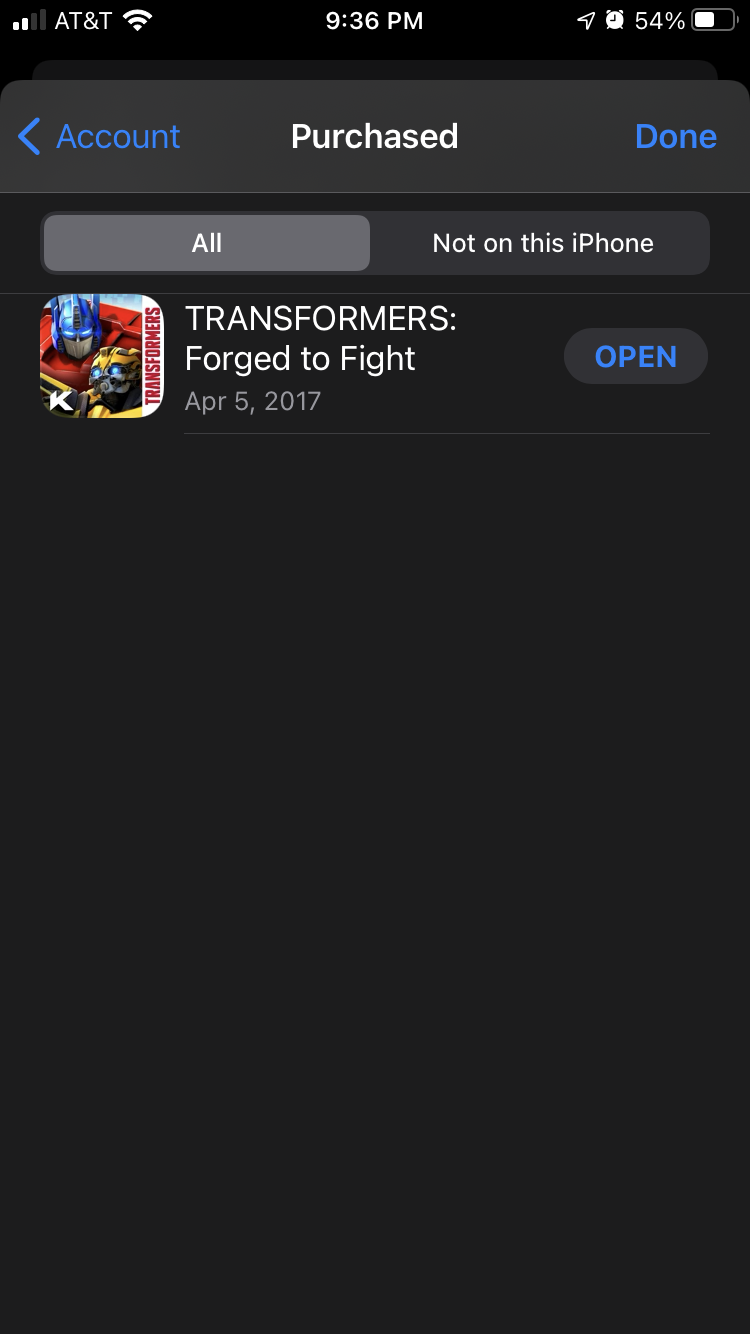Go back to the Account page
The width and height of the screenshot is (750, 1334).
tap(100, 136)
